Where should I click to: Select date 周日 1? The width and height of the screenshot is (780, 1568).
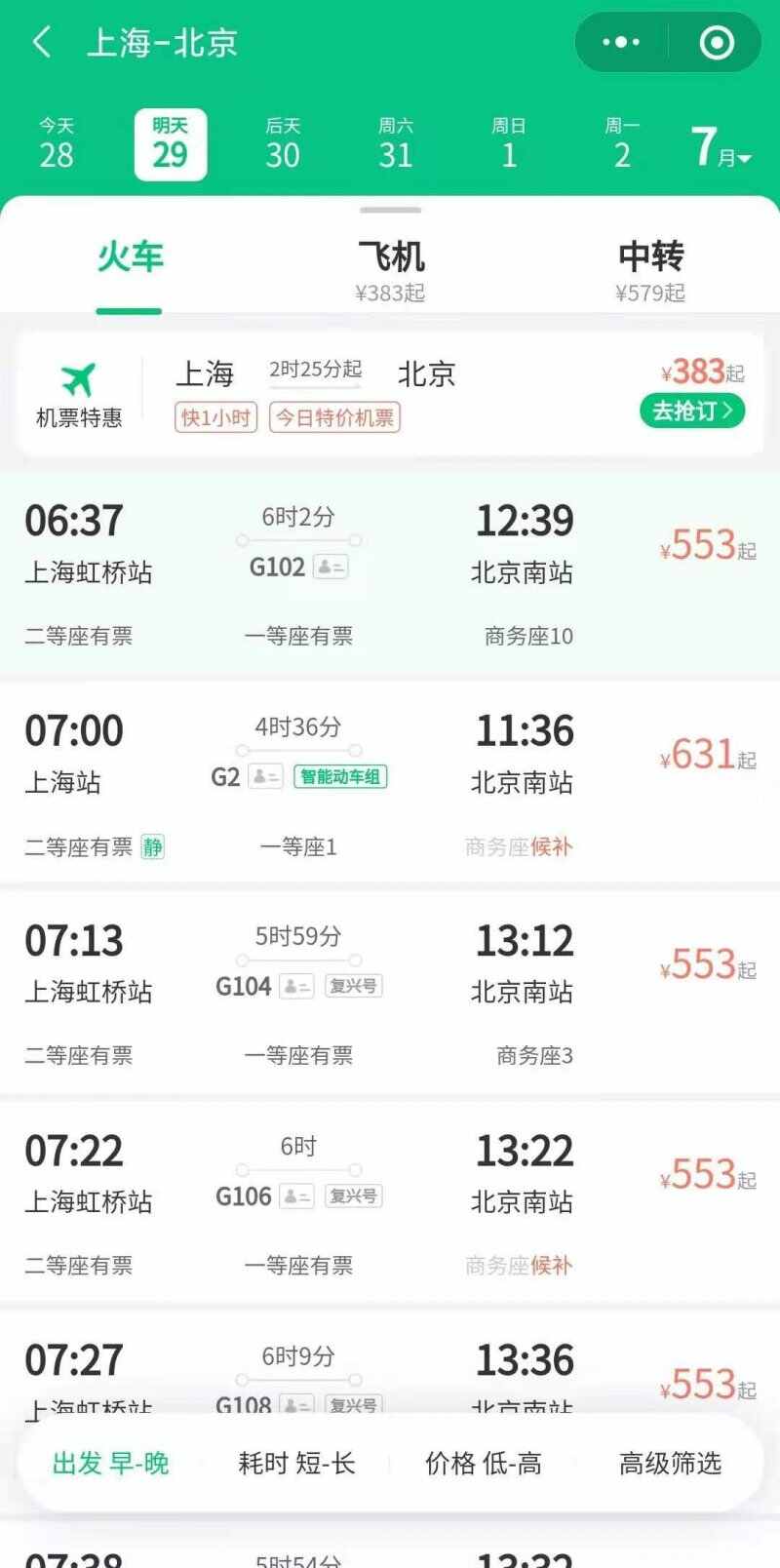click(509, 144)
